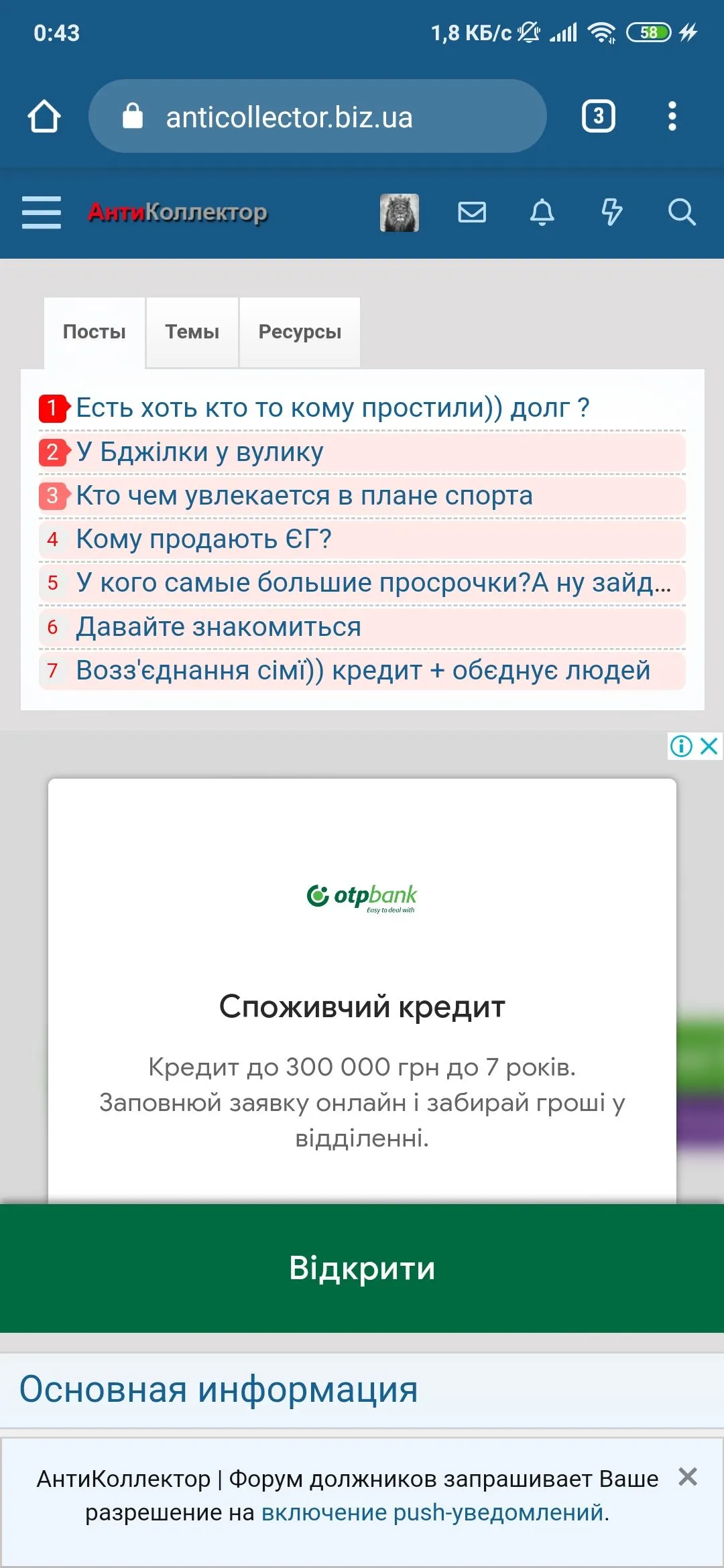Open thread "Есть хоть кто то кому простили)) долг ?"
724x1568 pixels.
point(333,408)
